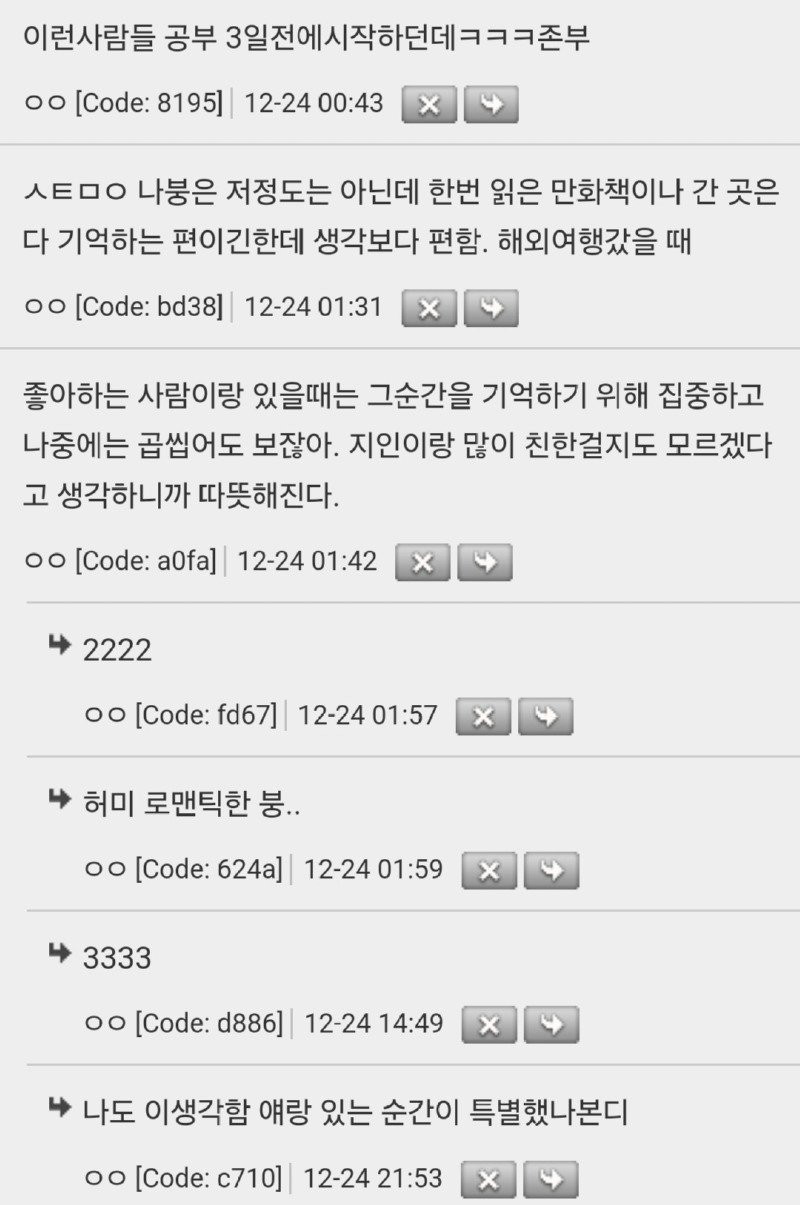This screenshot has width=800, height=1205.
Task: Delete the comment with Code bd38
Action: (429, 308)
